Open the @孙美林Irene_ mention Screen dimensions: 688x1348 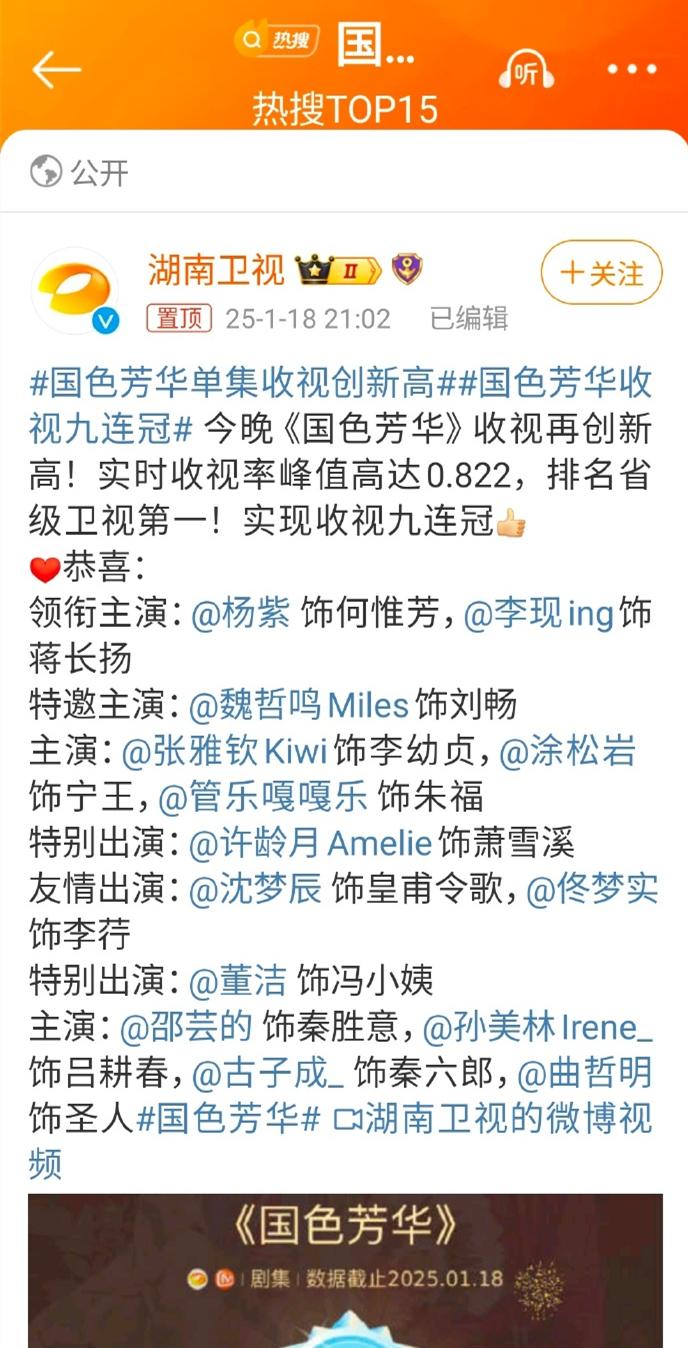[x=538, y=1027]
